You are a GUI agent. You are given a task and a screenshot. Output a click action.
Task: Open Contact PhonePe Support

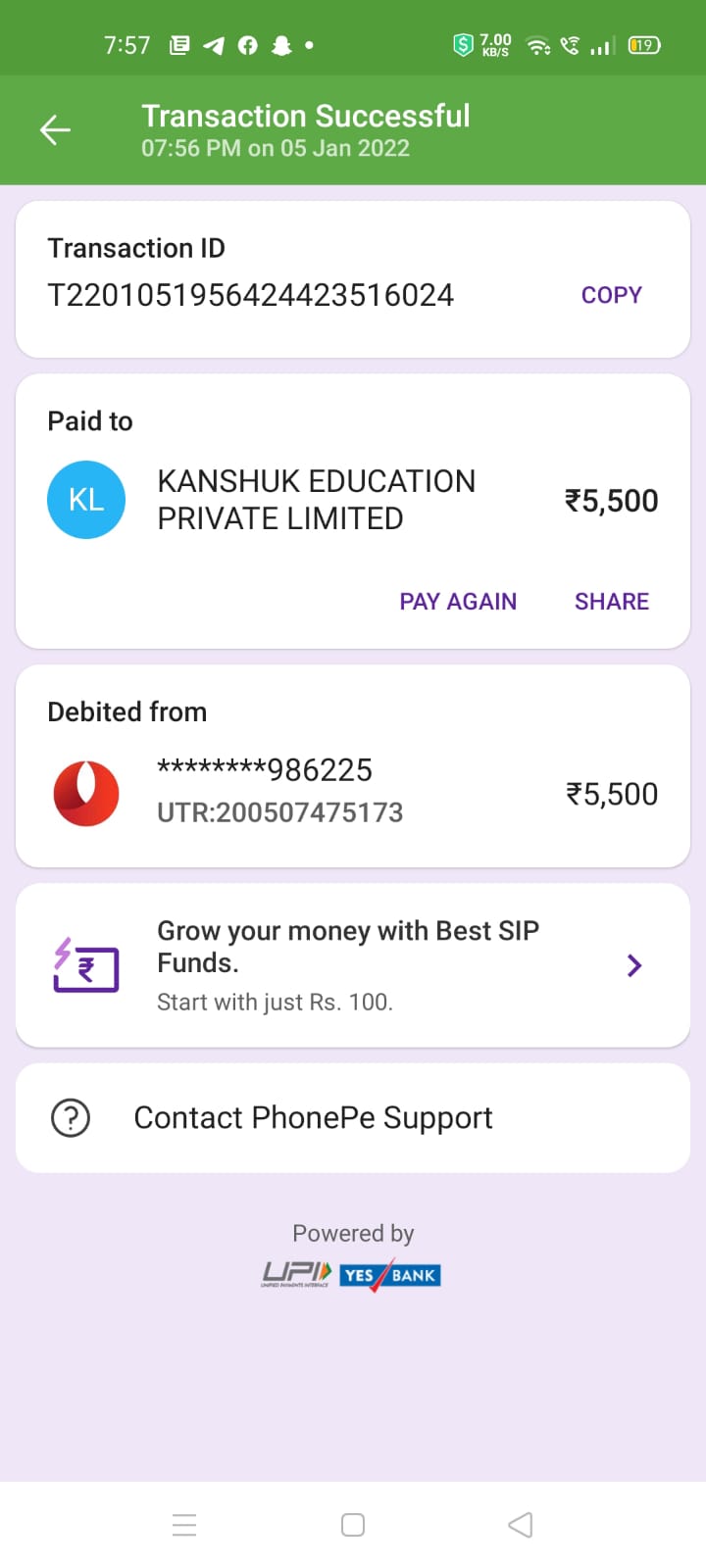pyautogui.click(x=353, y=1118)
